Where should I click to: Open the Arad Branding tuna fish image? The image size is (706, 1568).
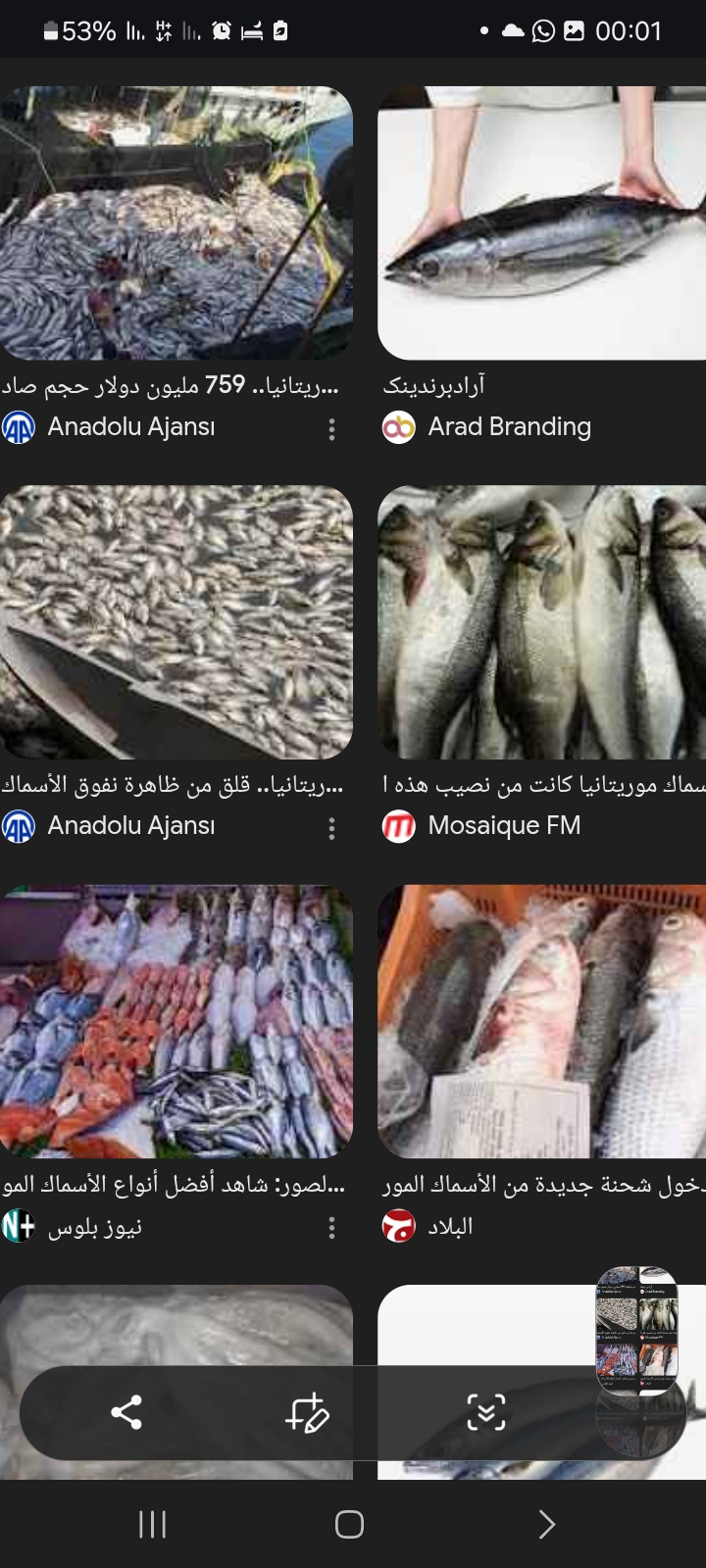coord(541,223)
